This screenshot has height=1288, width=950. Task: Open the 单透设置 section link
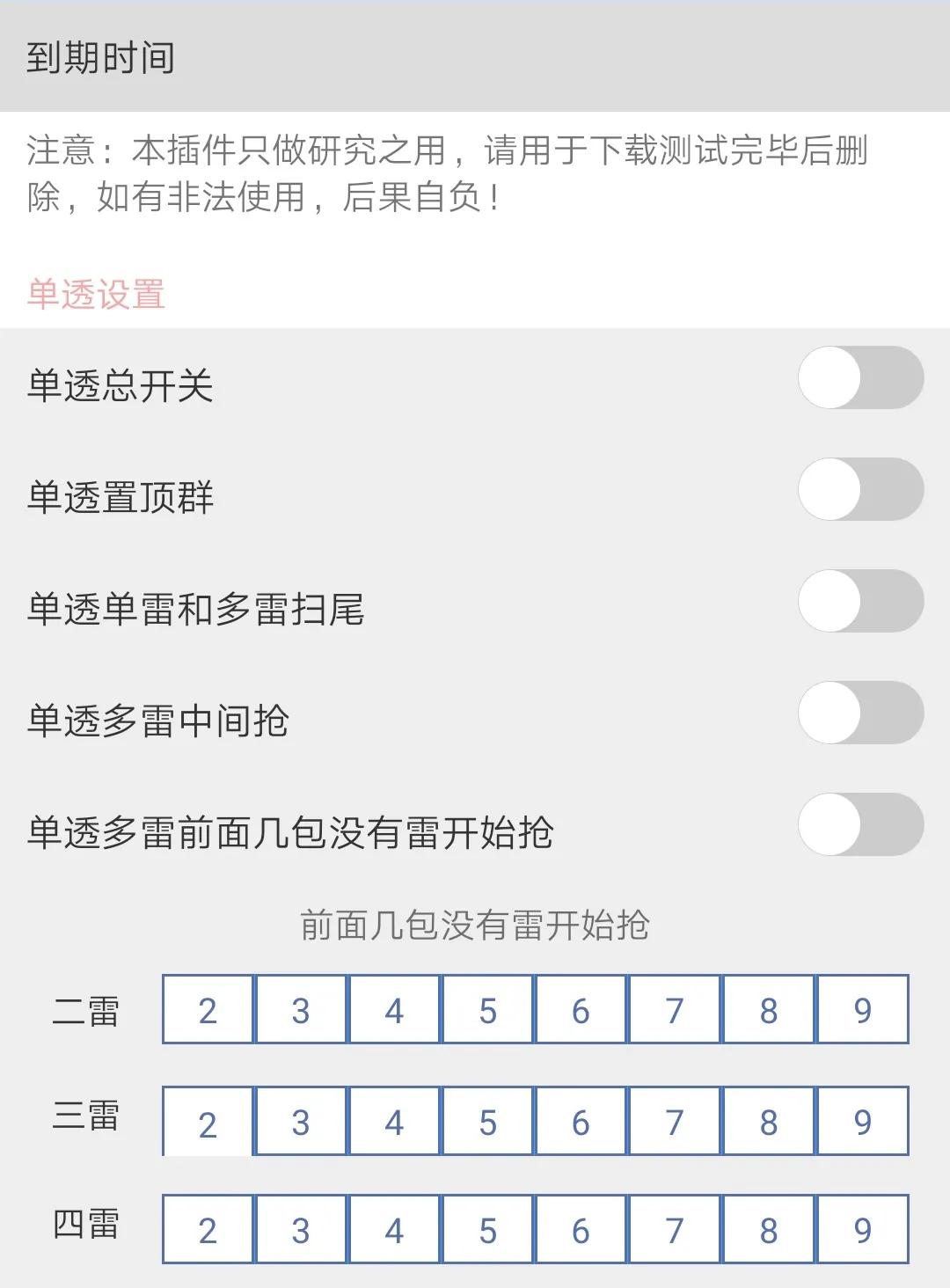pos(95,290)
